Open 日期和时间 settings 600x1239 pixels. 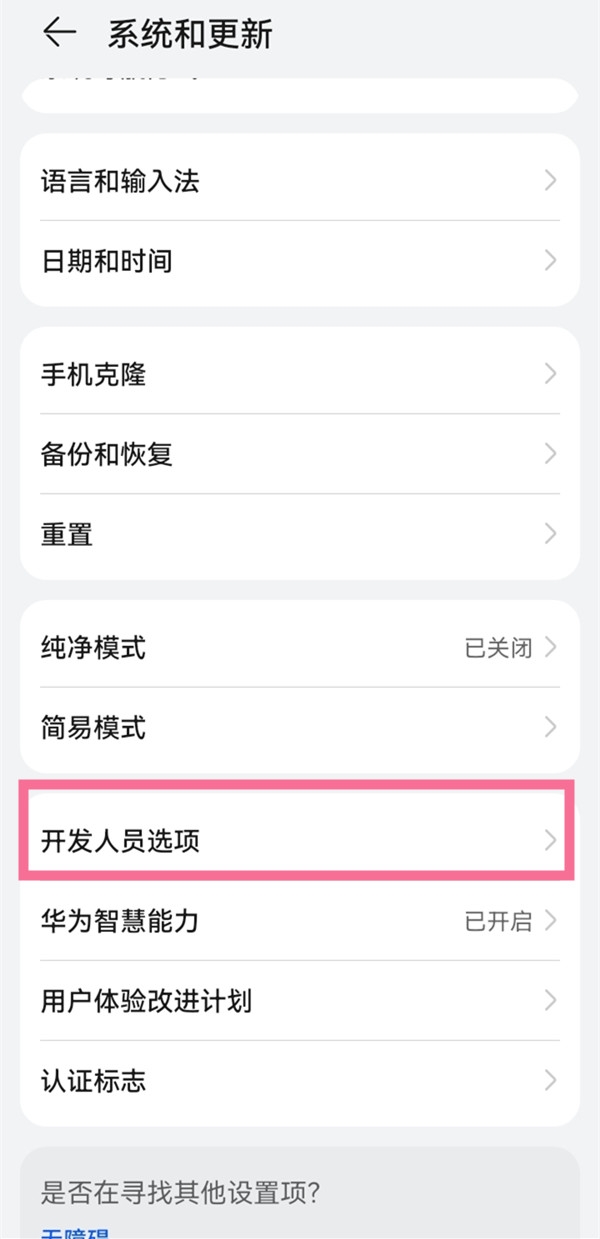tap(299, 261)
